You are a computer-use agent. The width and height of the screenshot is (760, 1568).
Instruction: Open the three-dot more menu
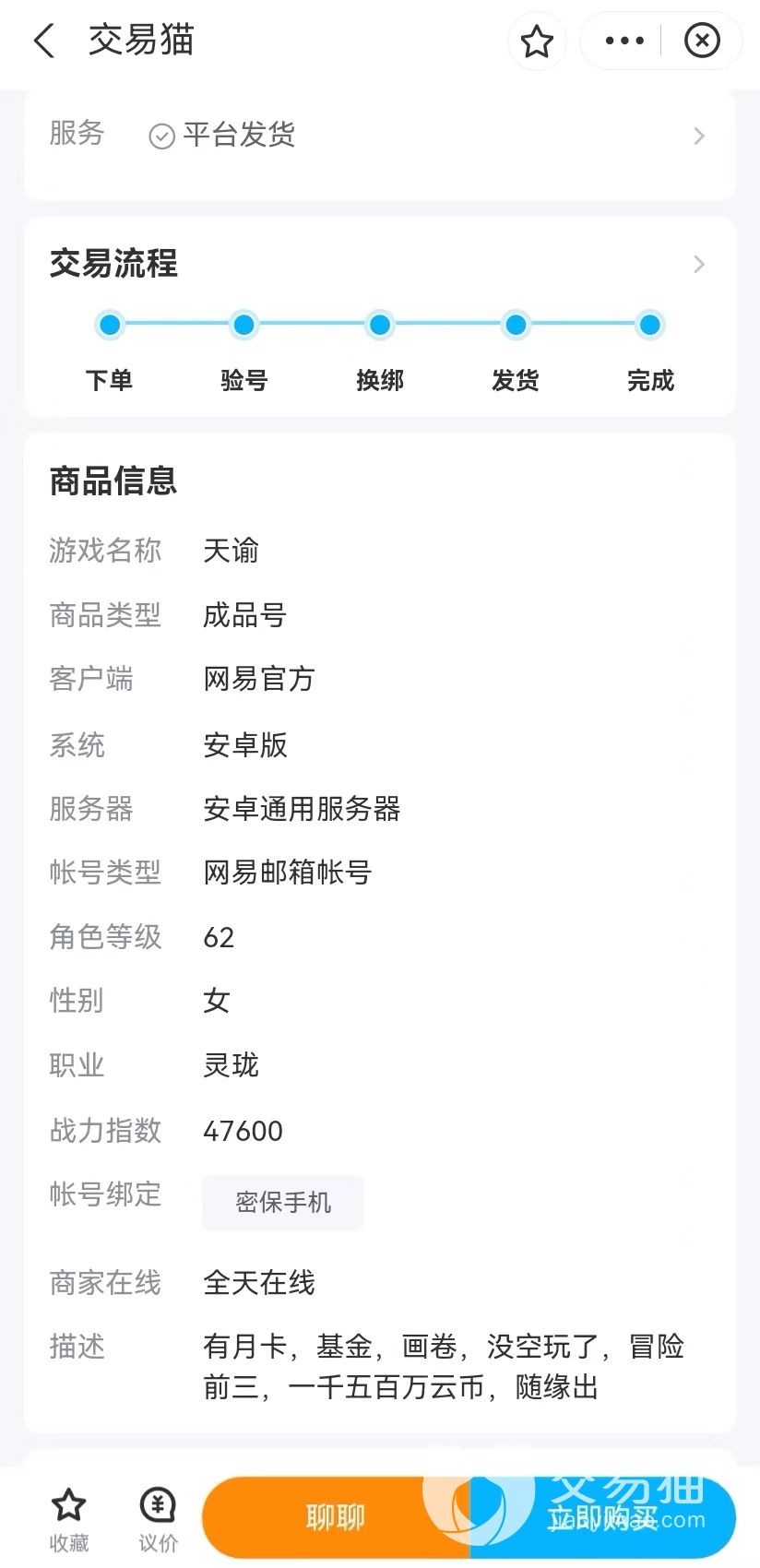624,42
